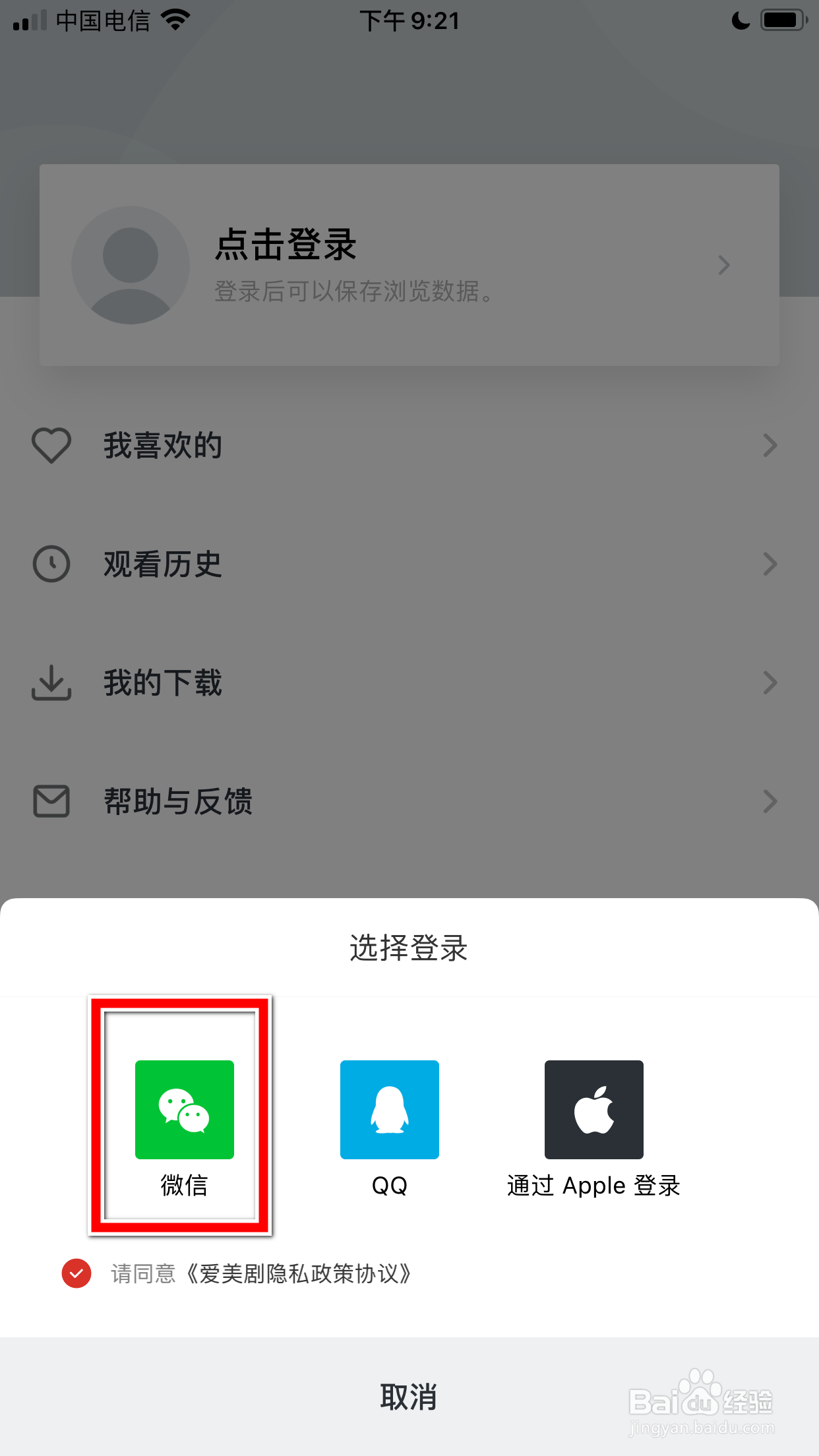Select QQ login icon
The image size is (819, 1456).
tap(389, 1108)
